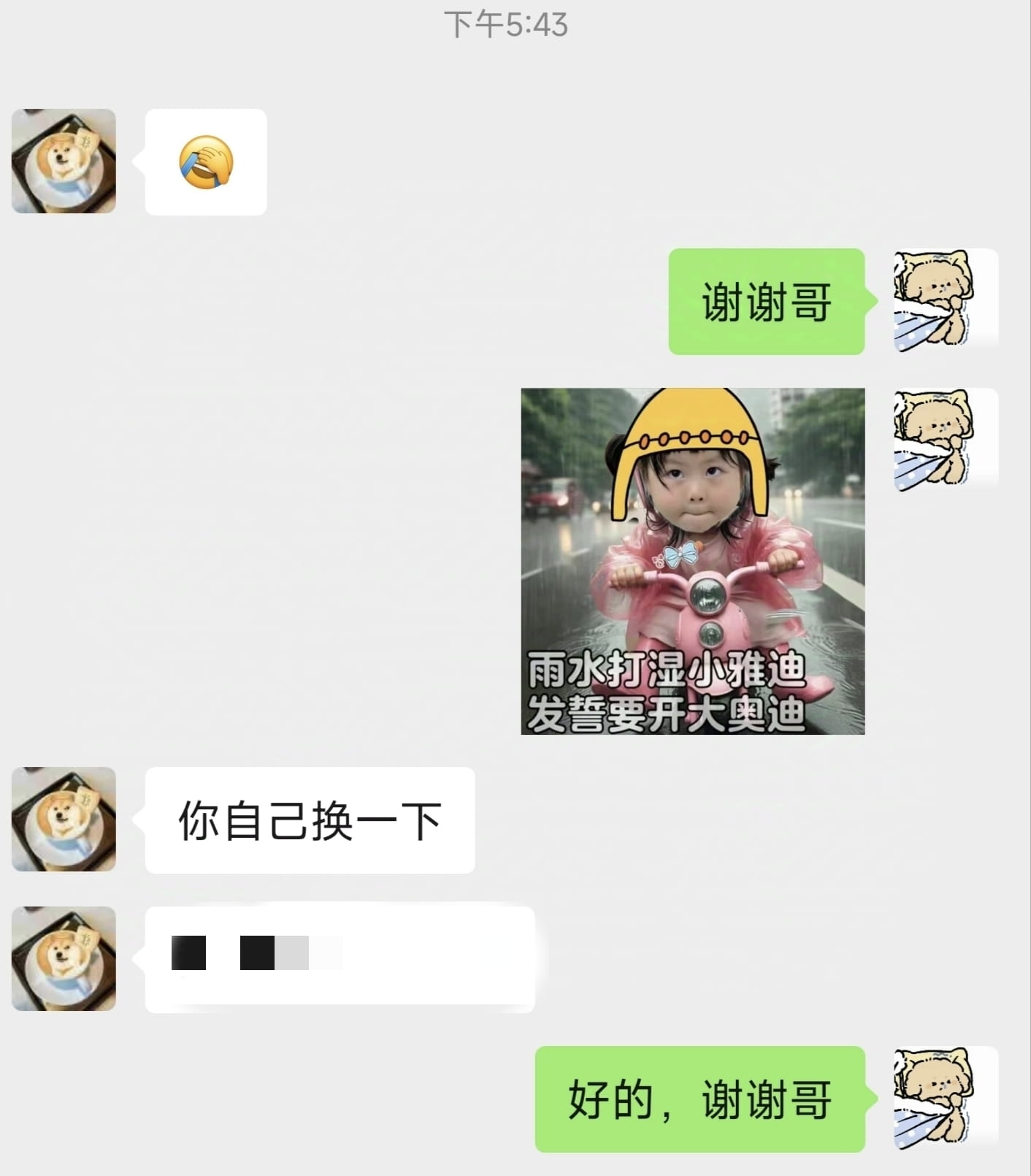Open Shiba avatar beside the laughing emoji message
This screenshot has width=1031, height=1176.
(64, 161)
